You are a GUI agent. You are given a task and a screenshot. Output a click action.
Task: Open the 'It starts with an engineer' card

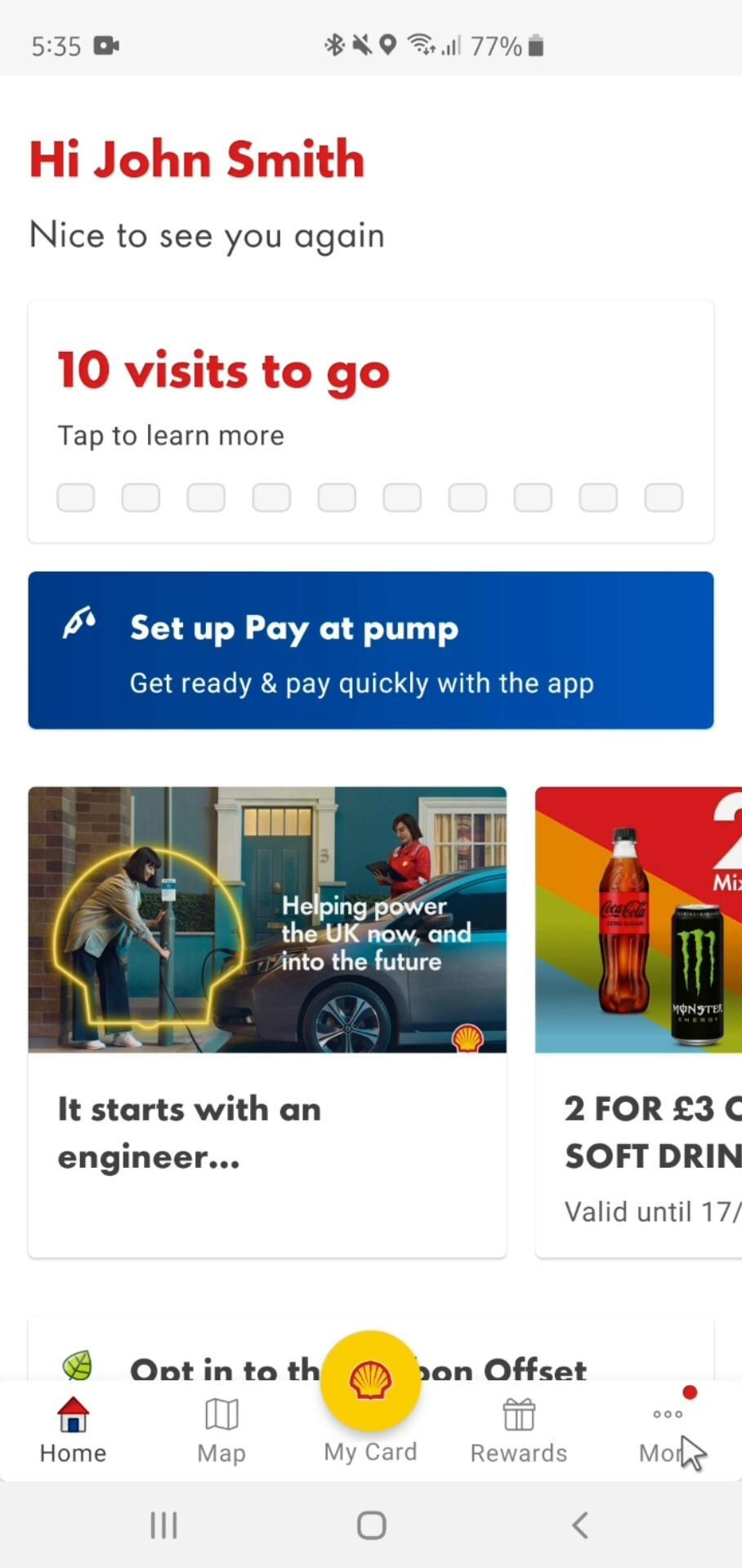click(267, 1021)
